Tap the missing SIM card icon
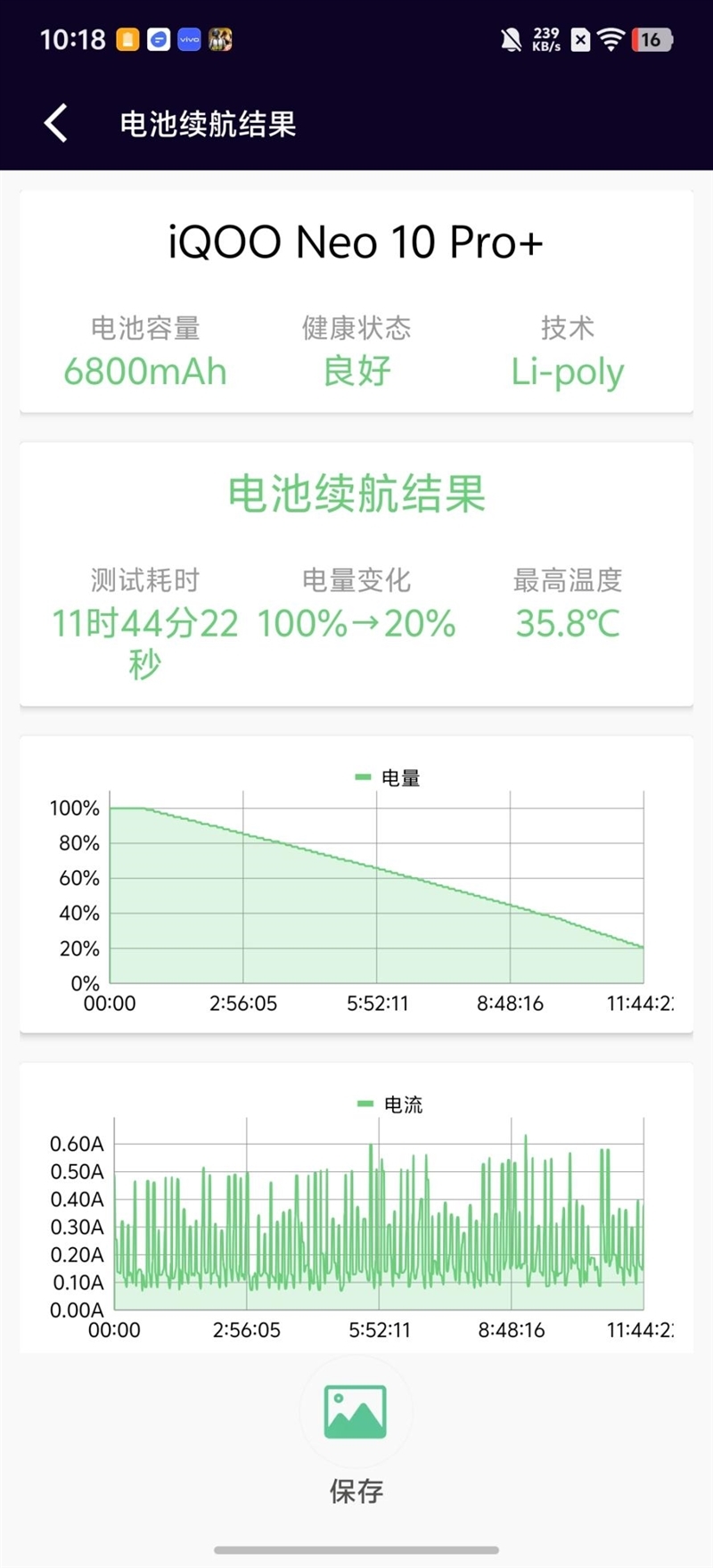Screen dimensions: 713x1568 [580, 39]
